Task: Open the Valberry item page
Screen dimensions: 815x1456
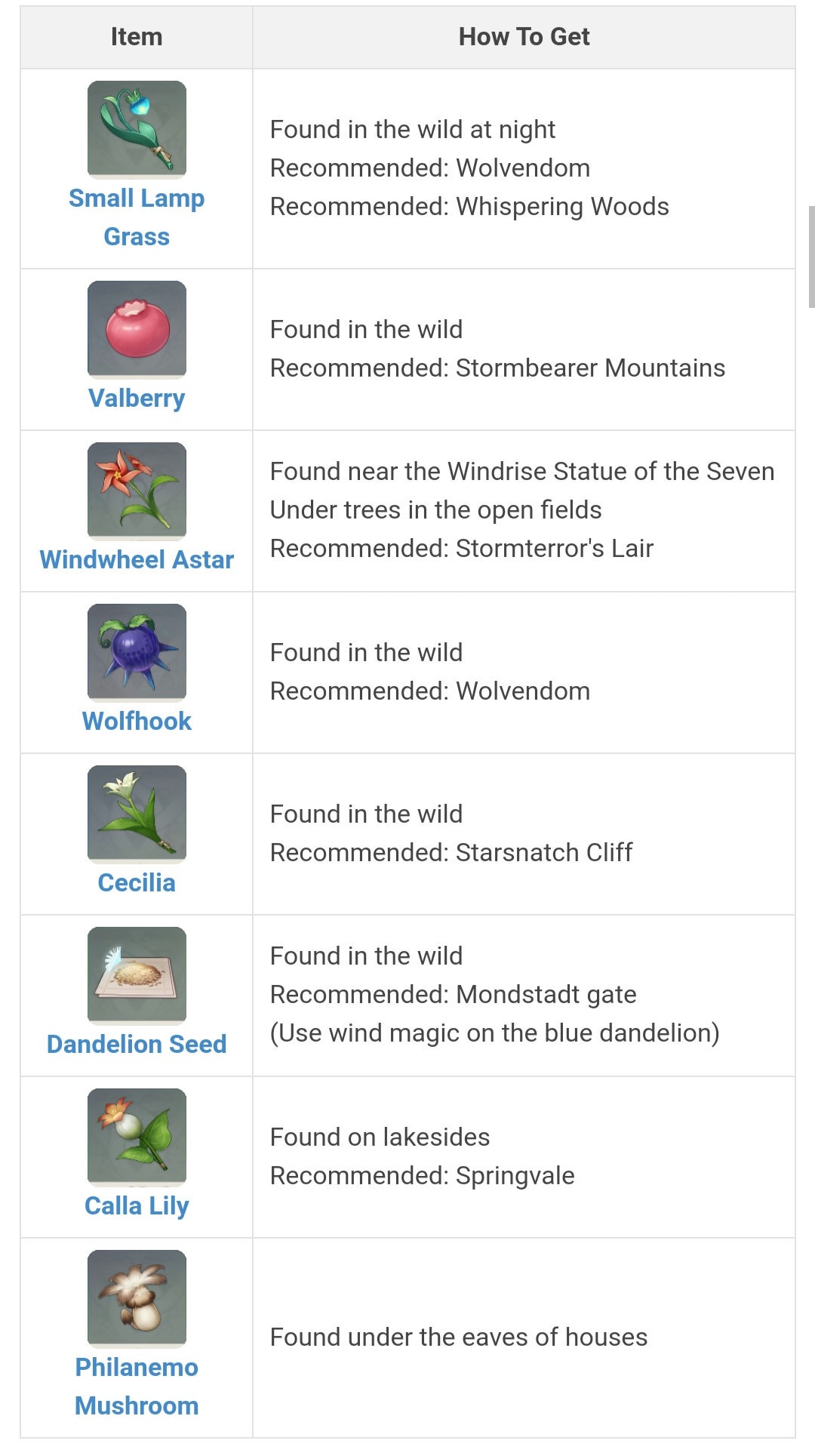Action: click(137, 398)
